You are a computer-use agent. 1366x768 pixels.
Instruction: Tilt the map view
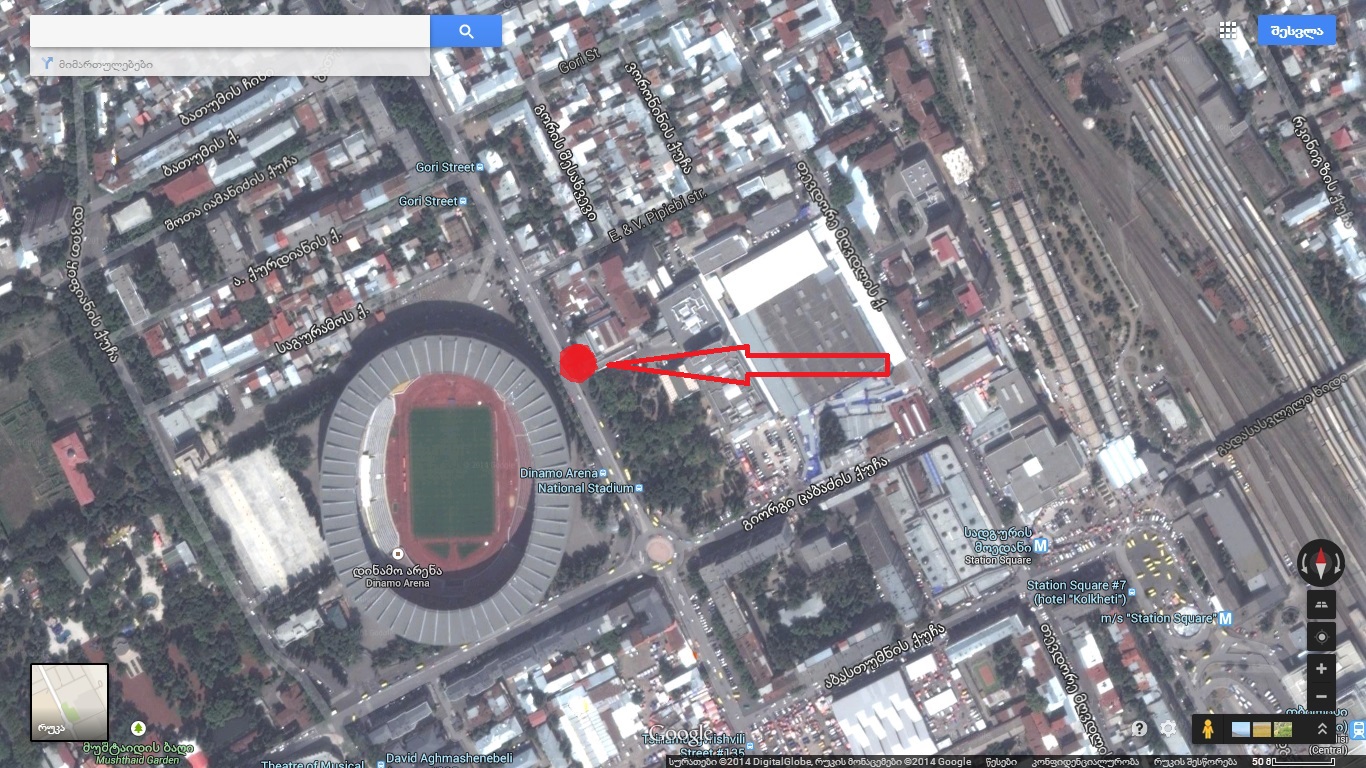pos(1321,604)
